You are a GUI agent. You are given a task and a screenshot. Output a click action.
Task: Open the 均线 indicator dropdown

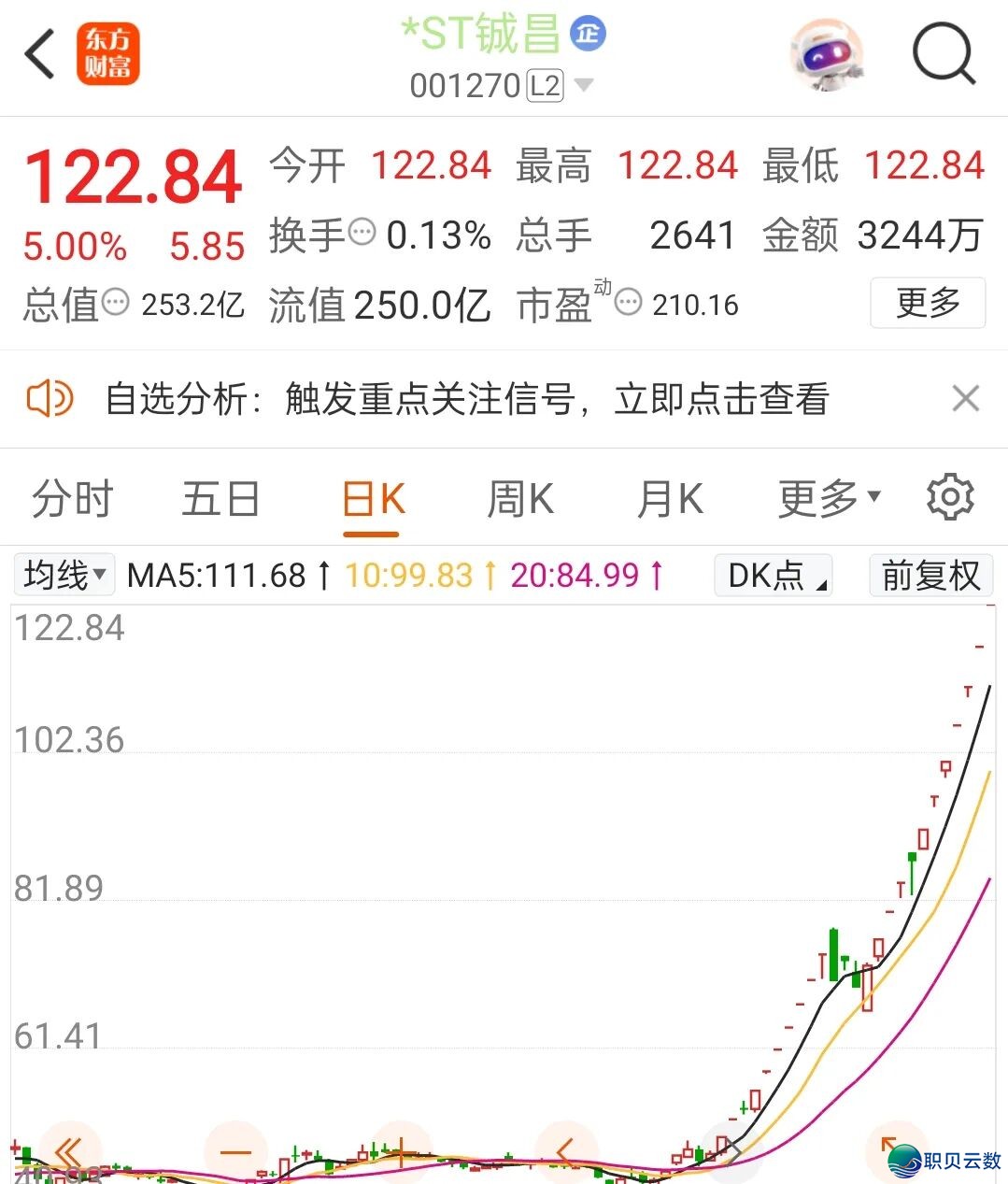click(x=65, y=575)
